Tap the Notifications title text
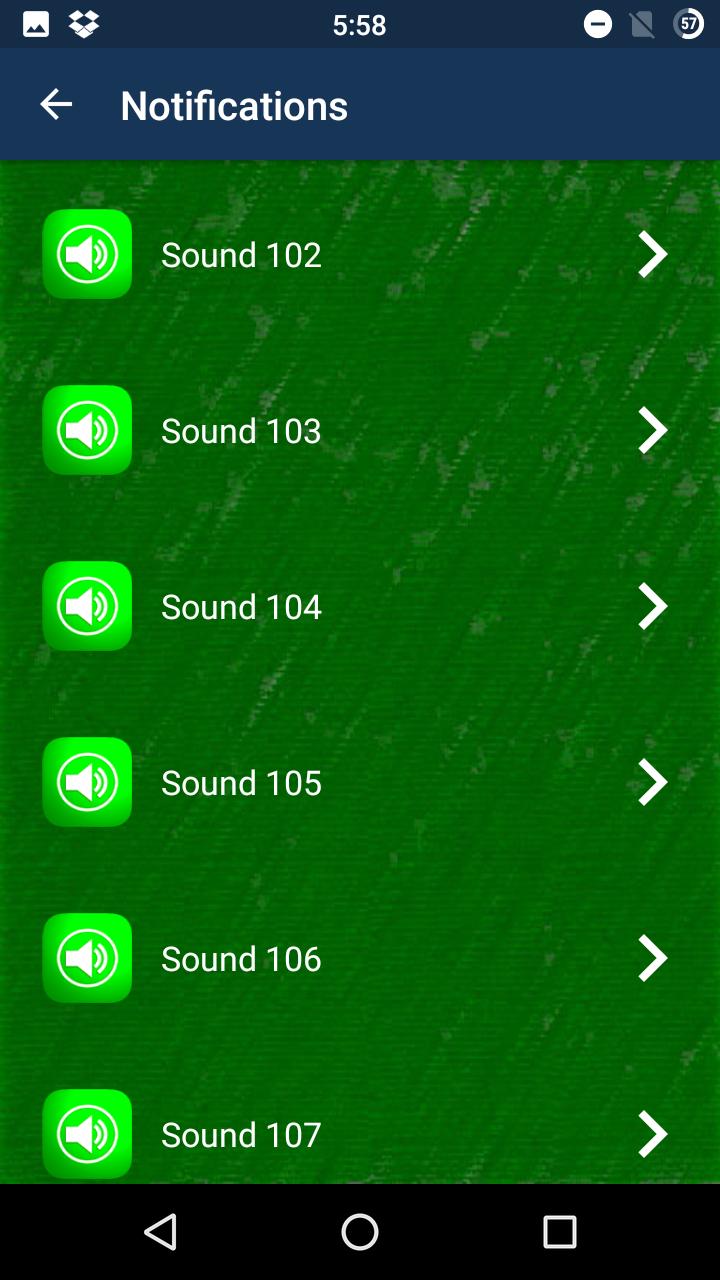The height and width of the screenshot is (1280, 720). (233, 104)
